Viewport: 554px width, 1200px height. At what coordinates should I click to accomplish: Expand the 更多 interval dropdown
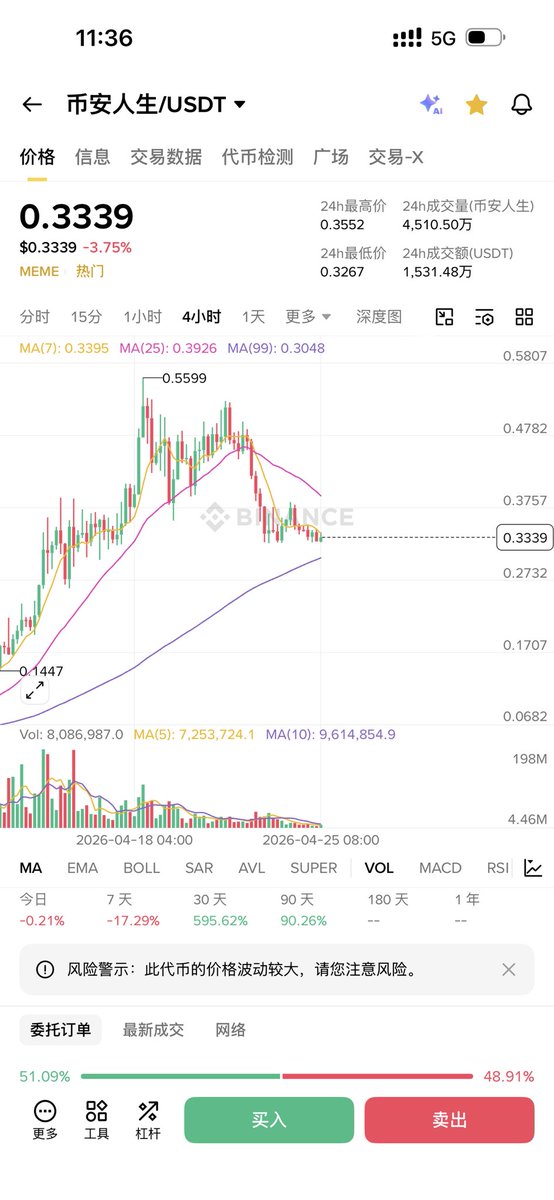[308, 317]
